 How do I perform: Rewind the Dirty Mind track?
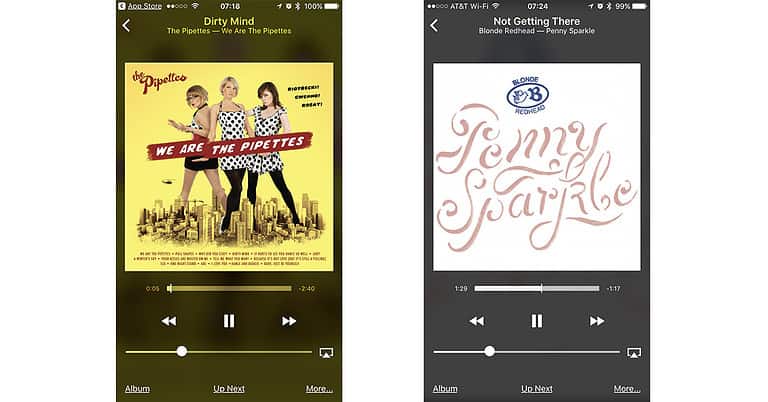coord(169,321)
